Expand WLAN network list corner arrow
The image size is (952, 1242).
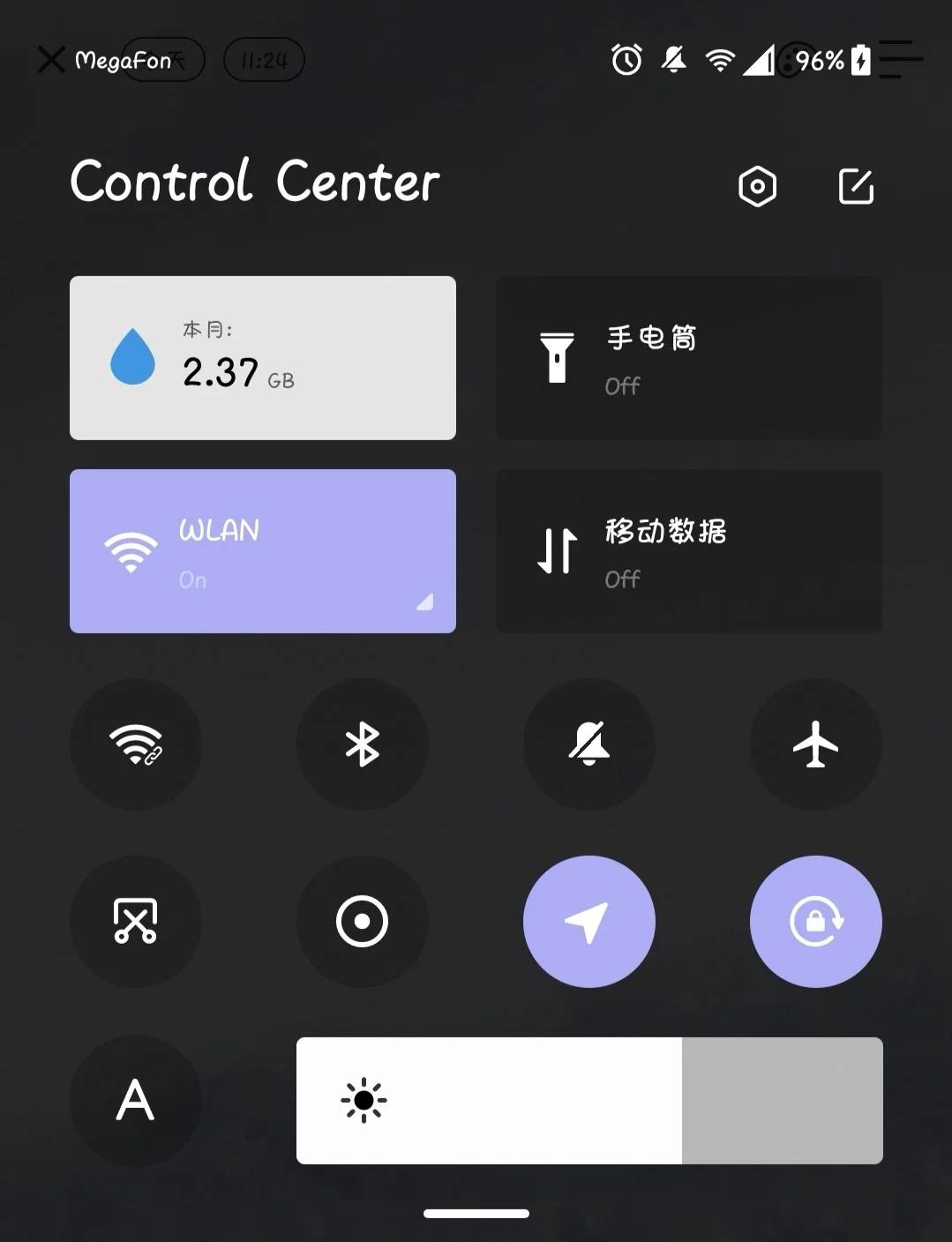(x=425, y=602)
